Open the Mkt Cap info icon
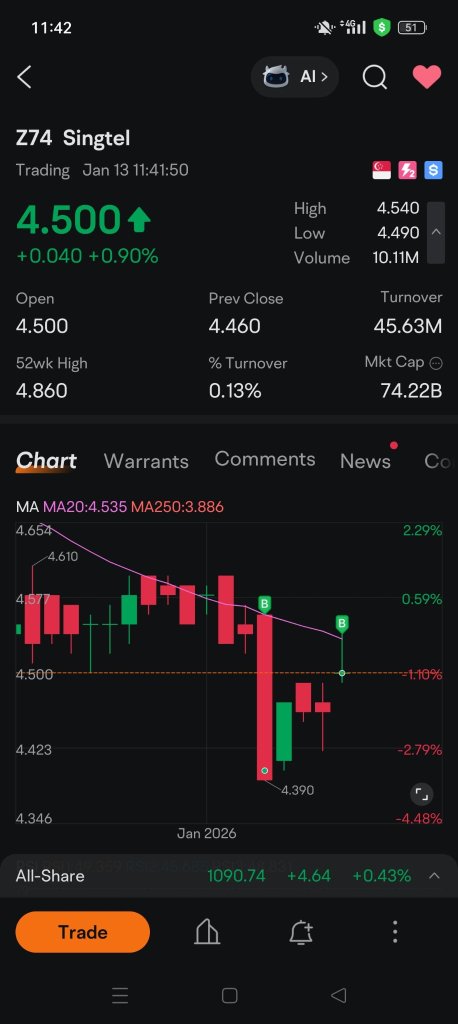Viewport: 458px width, 1024px height. pyautogui.click(x=436, y=362)
